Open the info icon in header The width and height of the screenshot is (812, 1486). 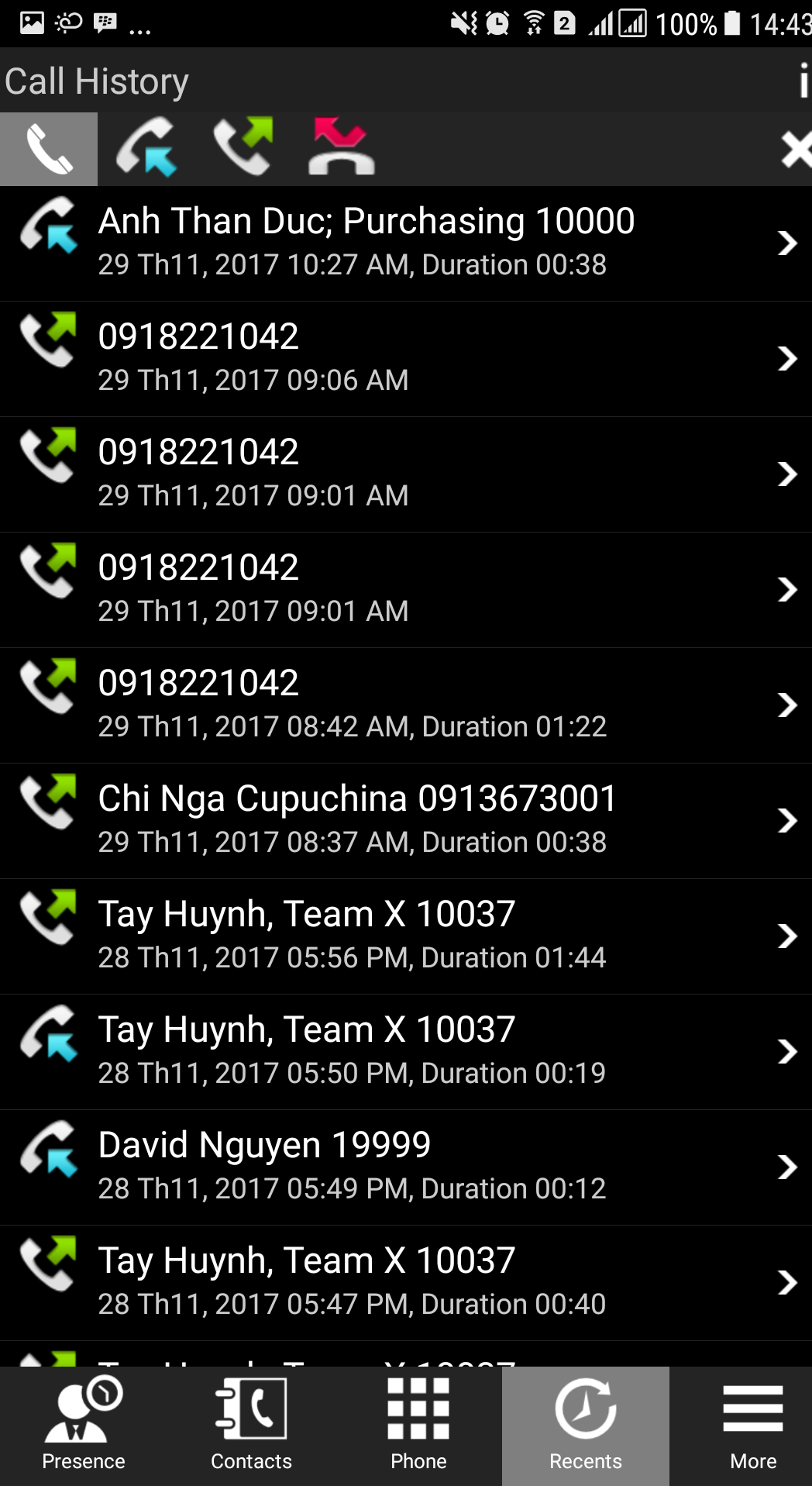(x=803, y=81)
